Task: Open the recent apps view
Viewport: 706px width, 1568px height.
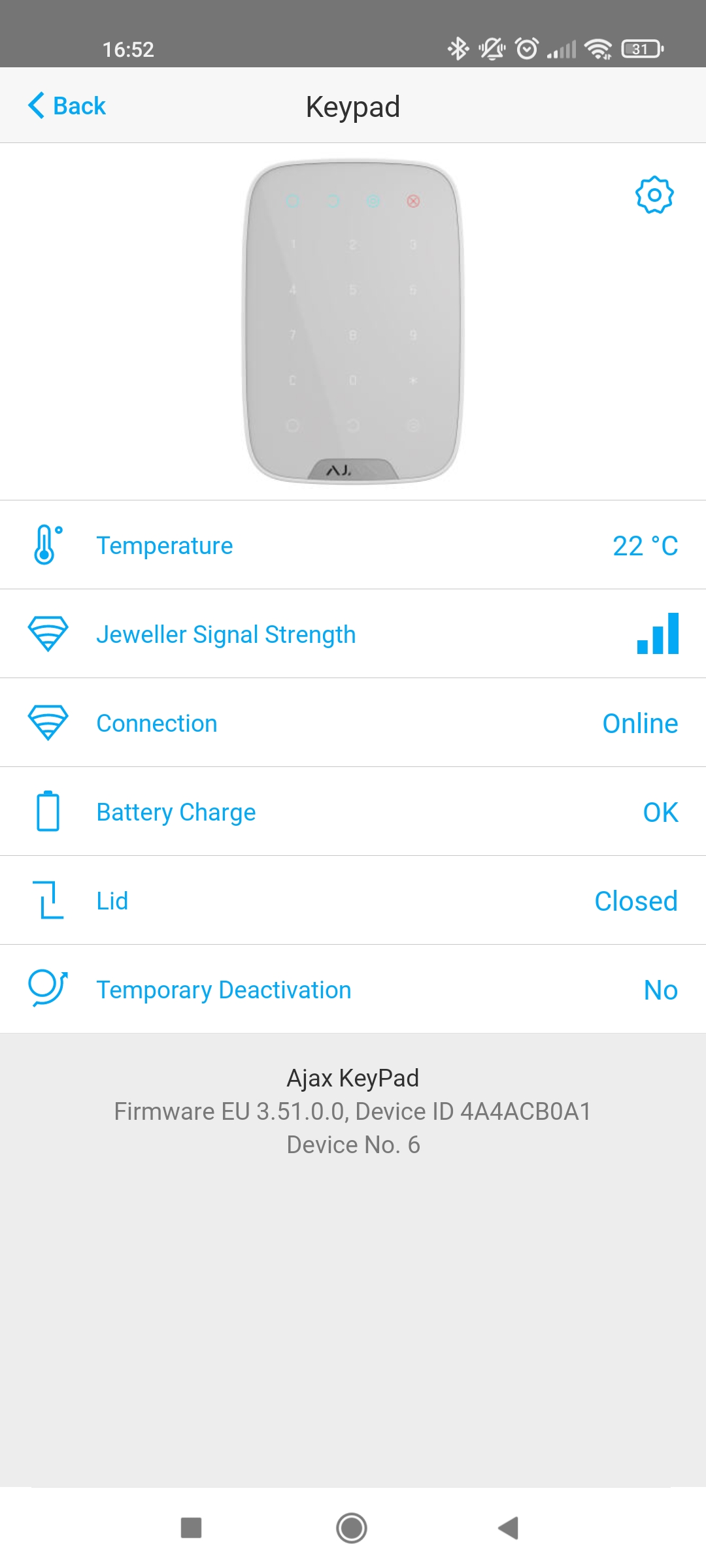Action: (x=191, y=1527)
